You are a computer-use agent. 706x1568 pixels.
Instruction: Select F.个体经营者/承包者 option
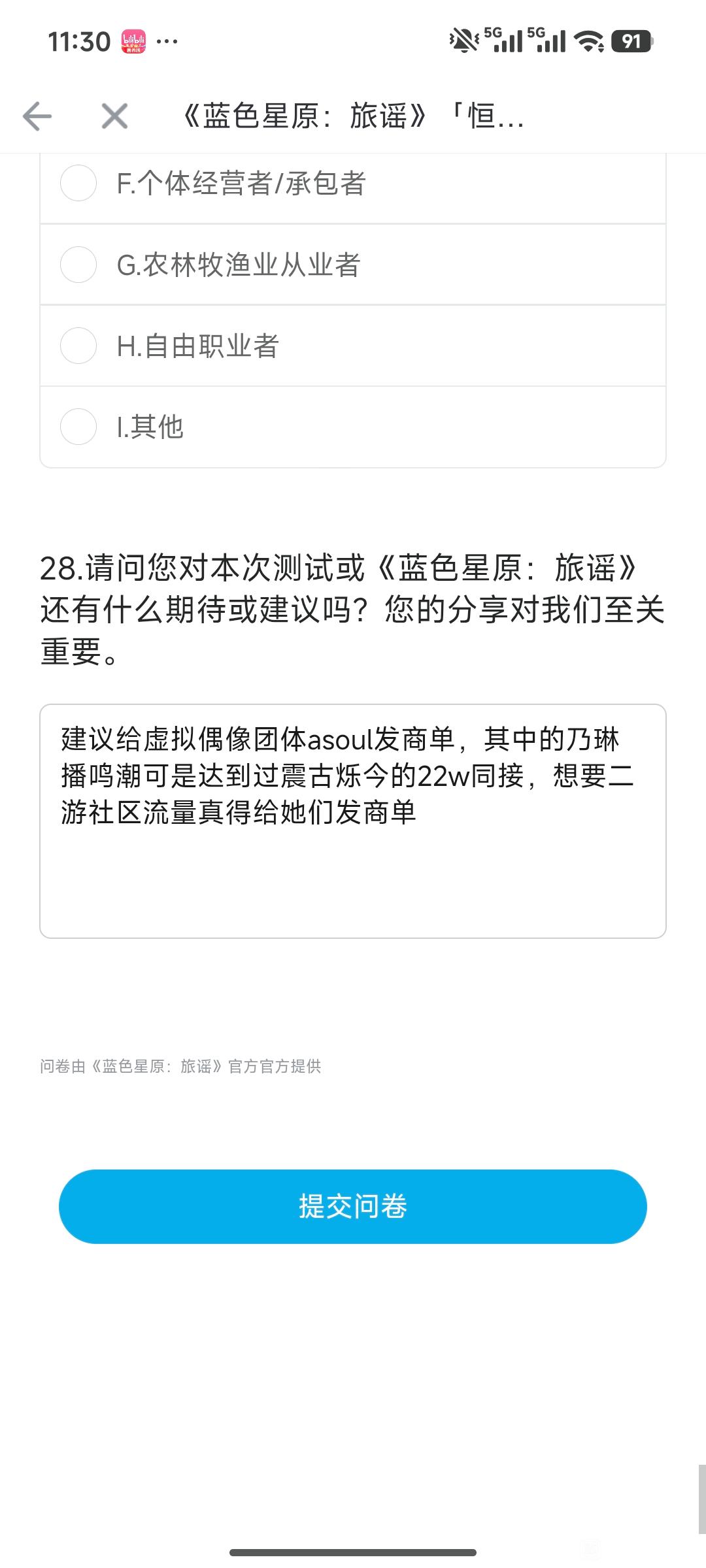78,183
